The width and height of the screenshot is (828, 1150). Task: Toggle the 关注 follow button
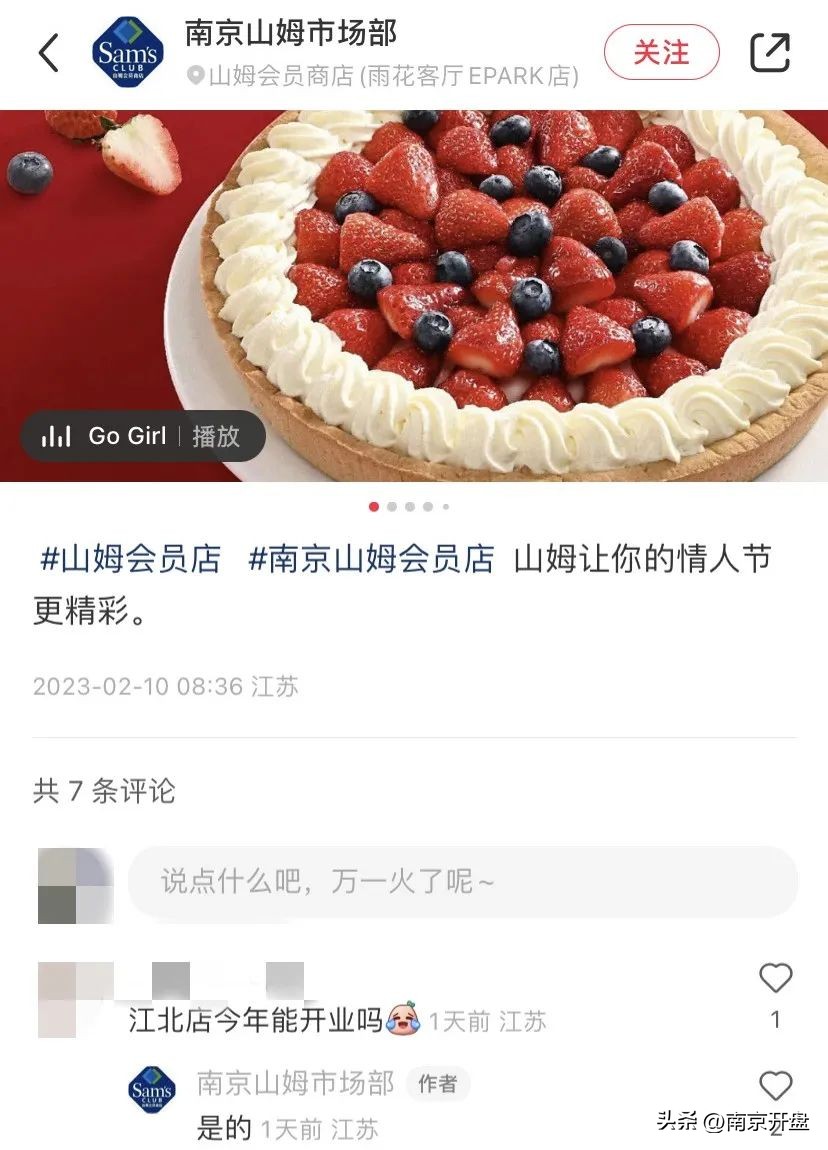point(661,52)
